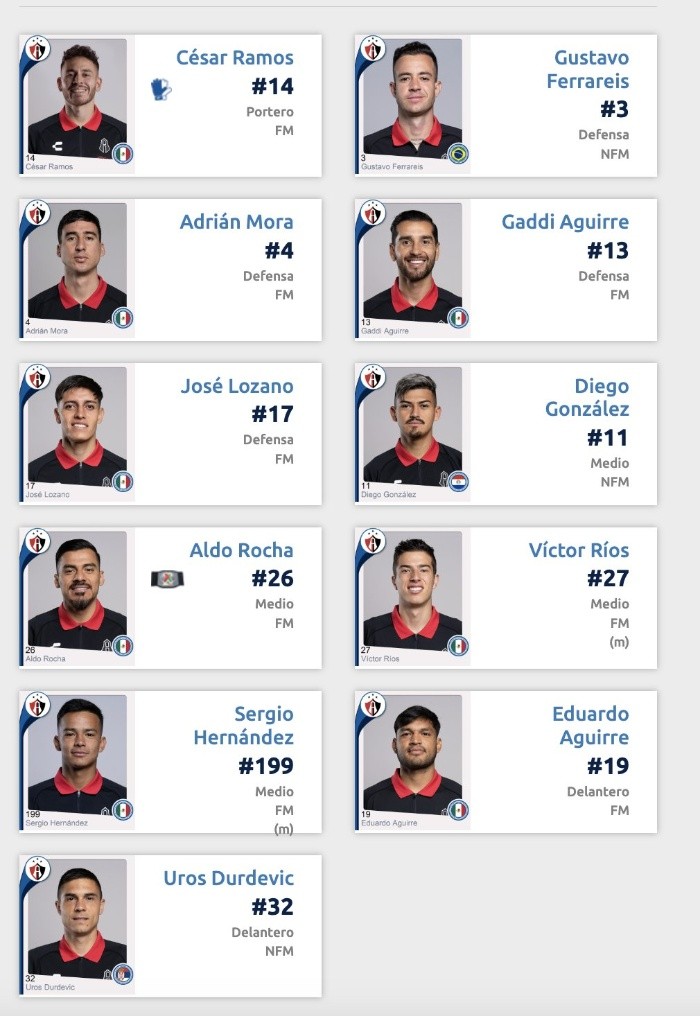The width and height of the screenshot is (700, 1016).
Task: Open Eduardo Aguirre's player profile
Action: coord(591,725)
